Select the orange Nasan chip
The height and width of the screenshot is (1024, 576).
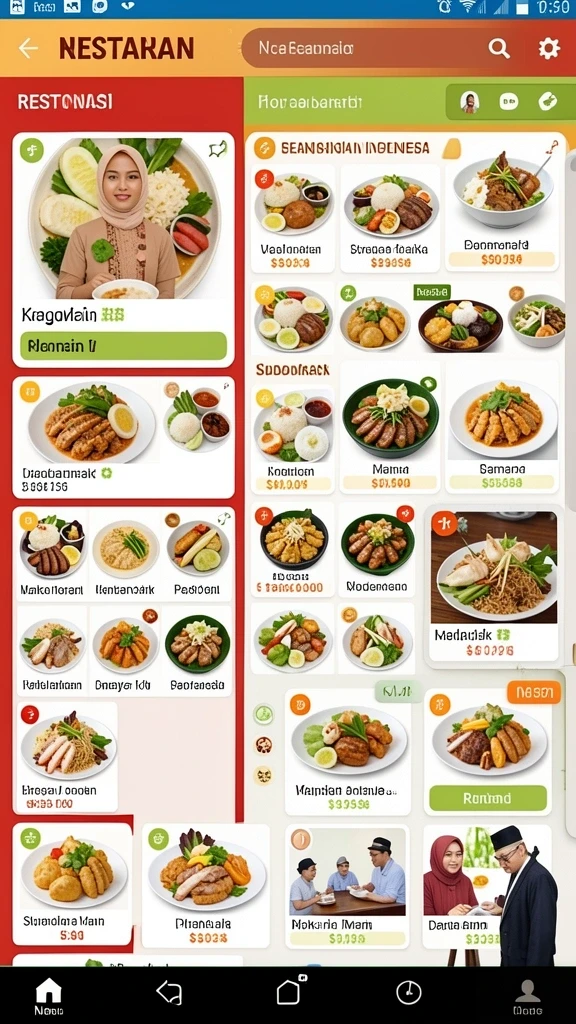pyautogui.click(x=534, y=692)
